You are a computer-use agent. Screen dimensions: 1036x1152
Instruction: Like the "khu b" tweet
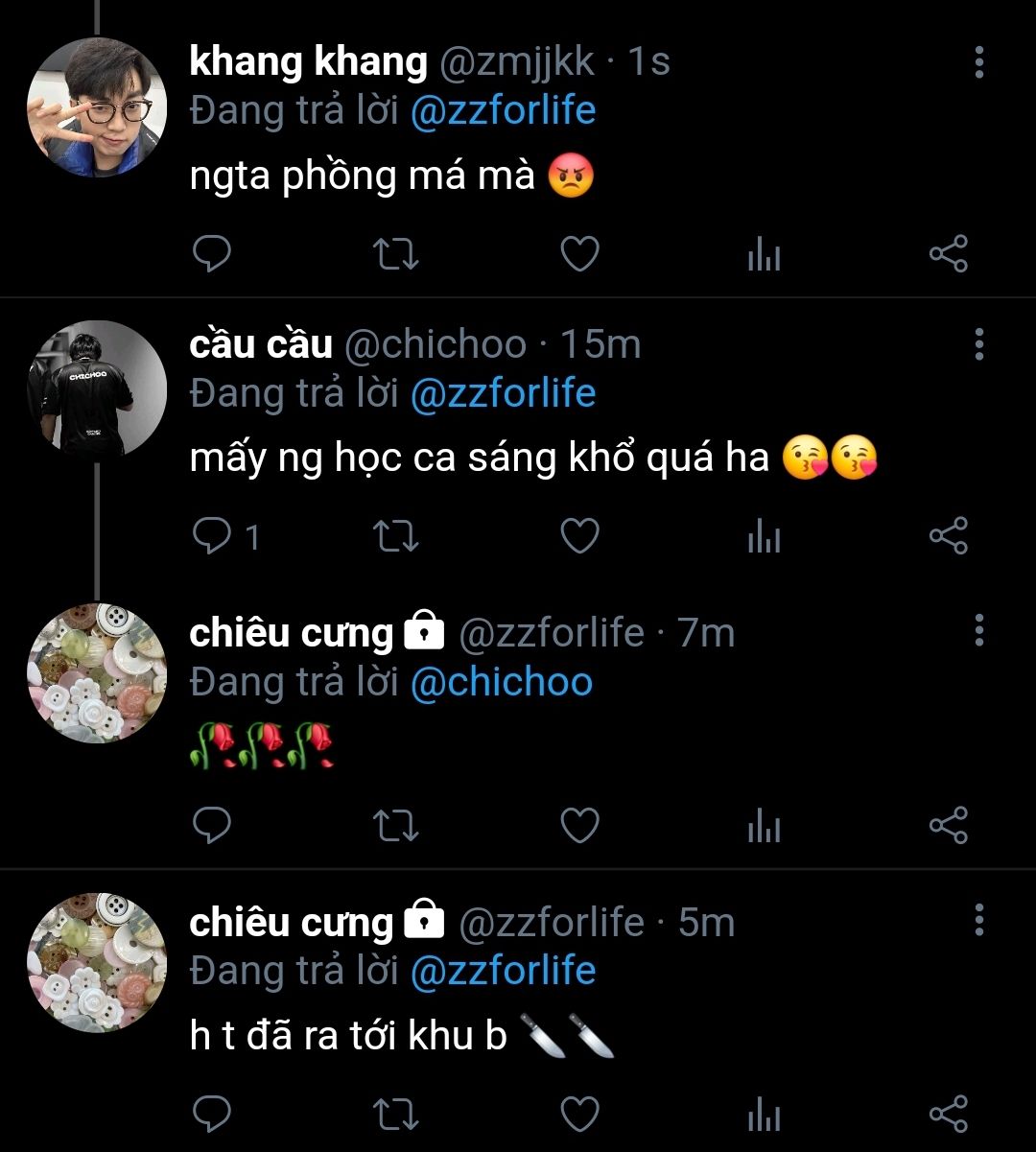579,1114
